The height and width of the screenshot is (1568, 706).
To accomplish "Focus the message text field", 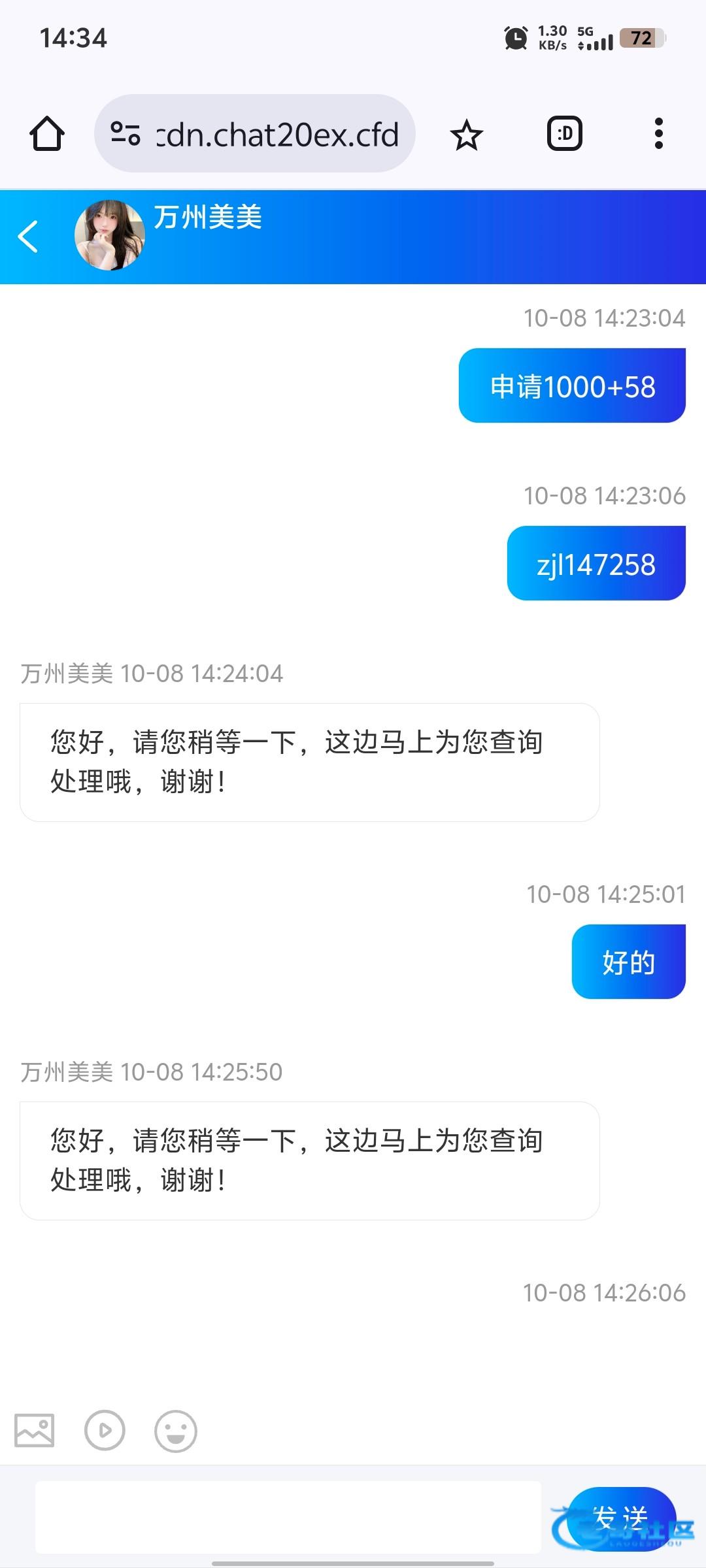I will tap(288, 1517).
